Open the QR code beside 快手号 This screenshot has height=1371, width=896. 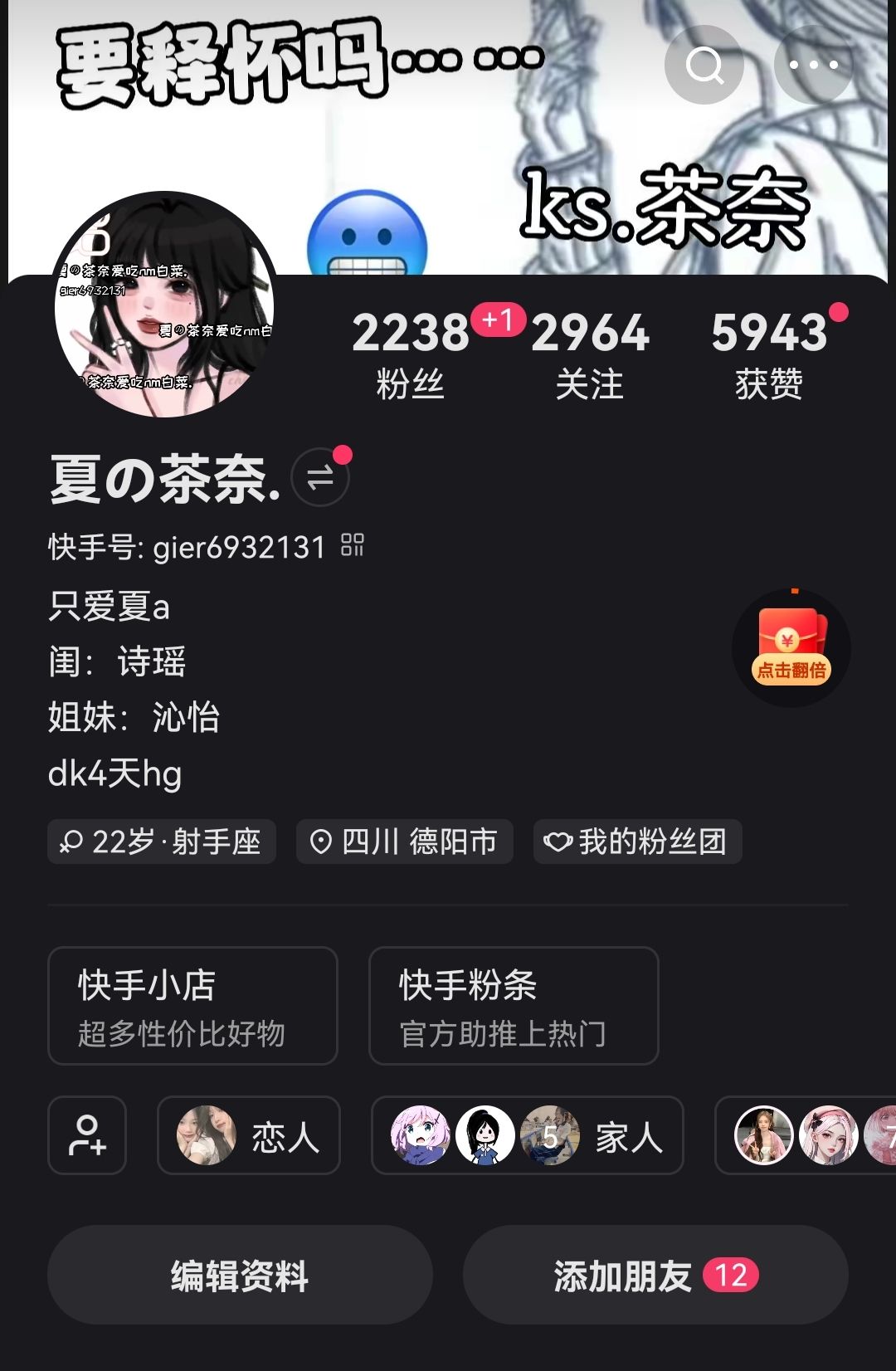(x=353, y=545)
